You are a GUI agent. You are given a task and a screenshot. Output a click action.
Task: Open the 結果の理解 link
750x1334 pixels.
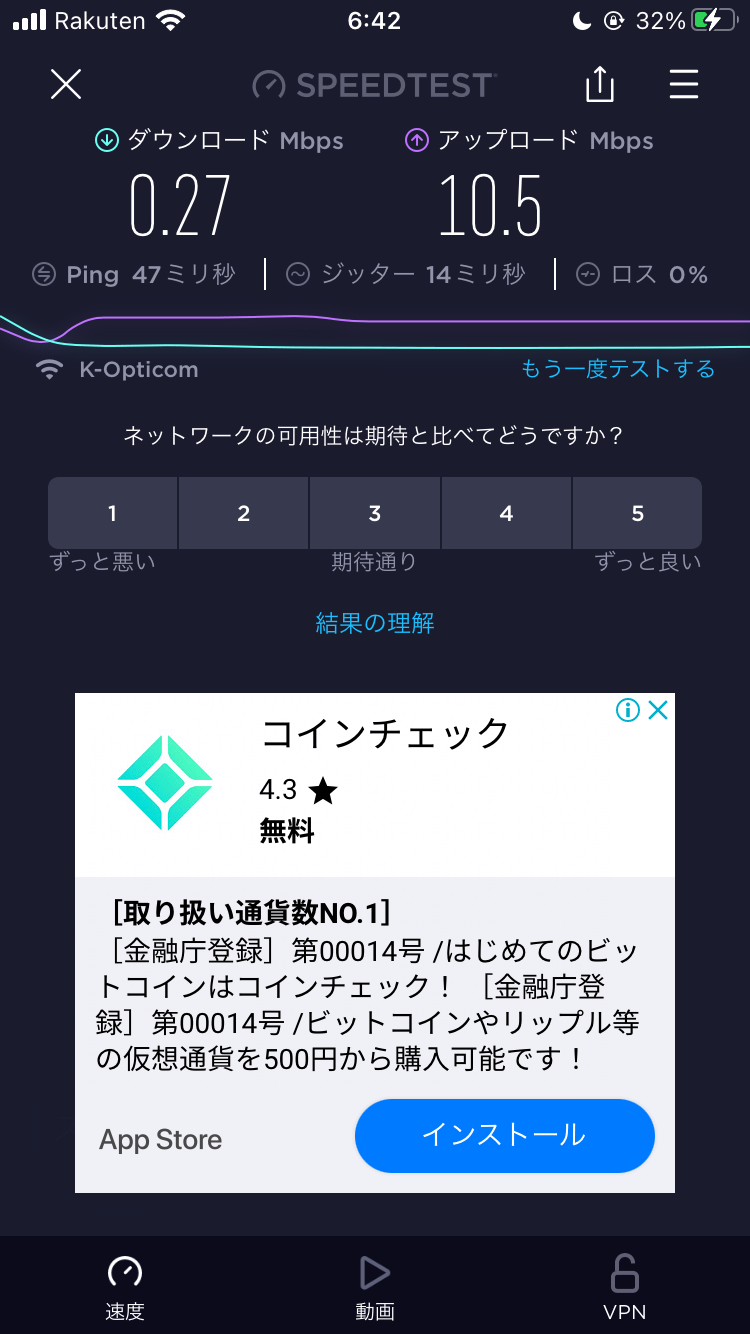coord(375,623)
